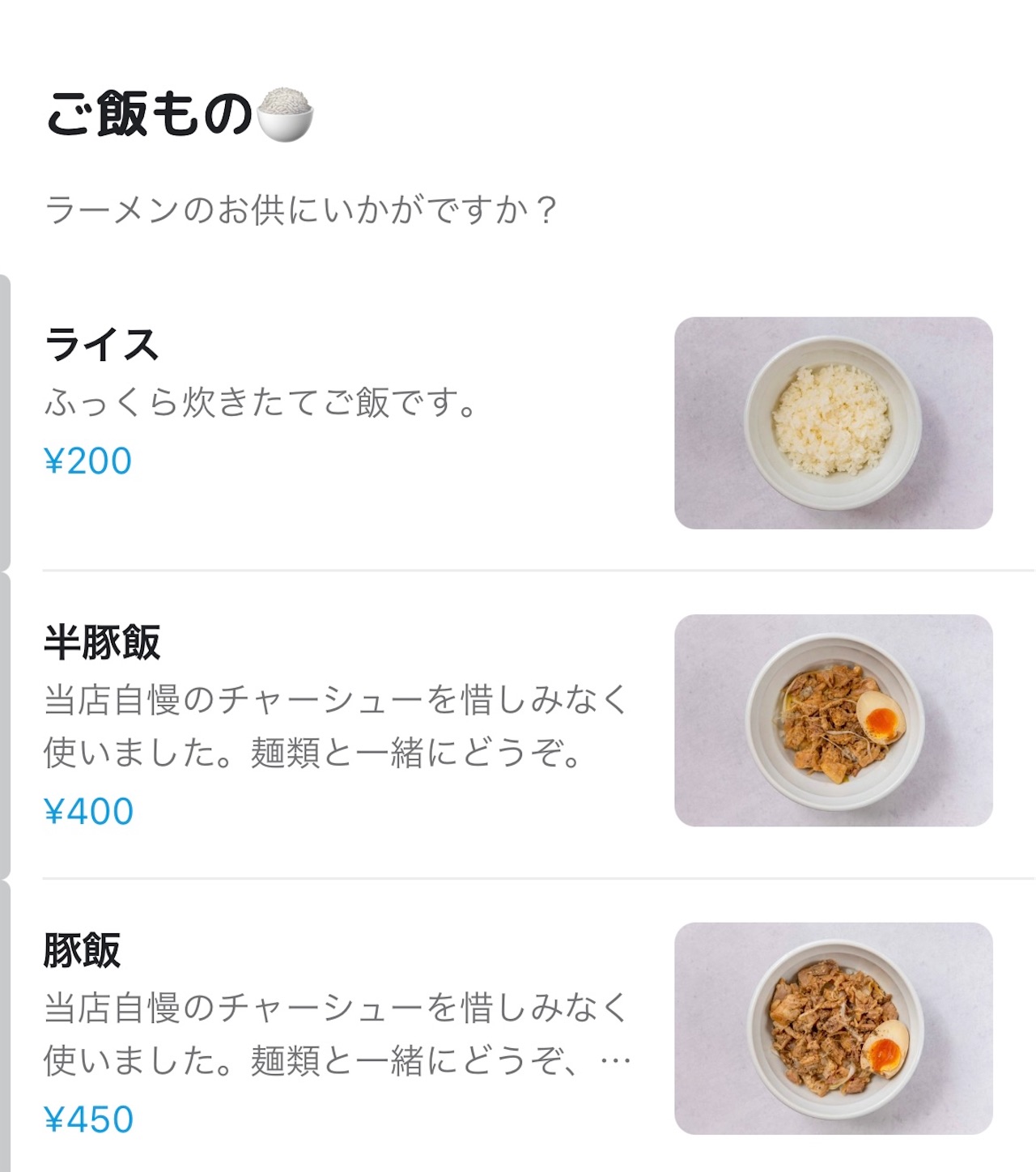Open the ライス menu item
The image size is (1036, 1172).
(x=102, y=345)
